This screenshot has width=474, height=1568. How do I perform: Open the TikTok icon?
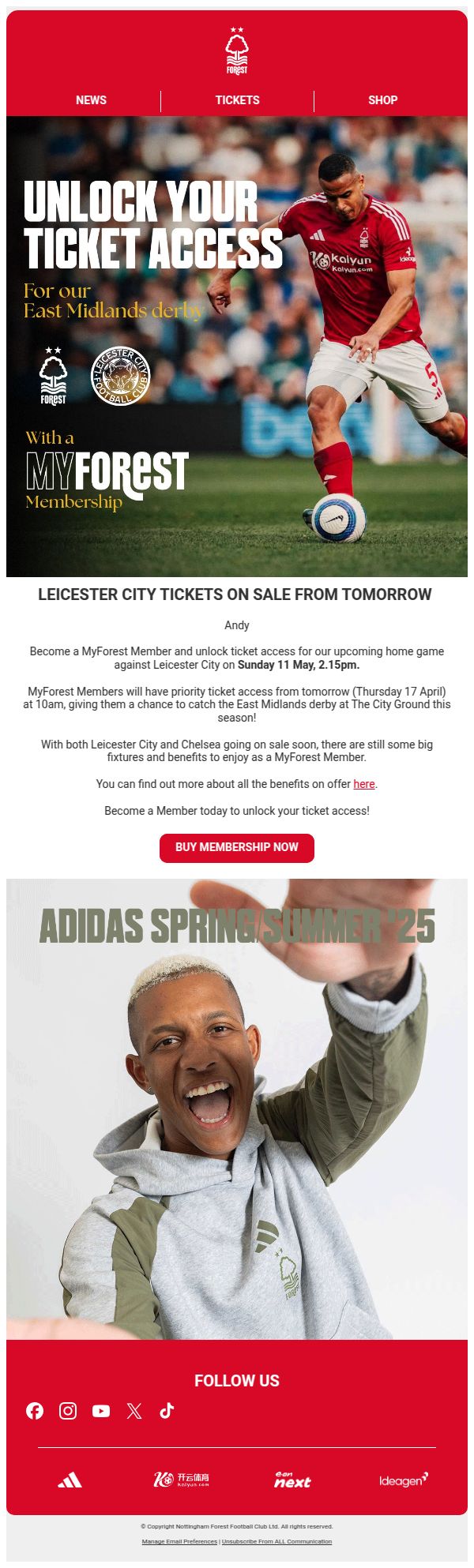click(167, 1410)
